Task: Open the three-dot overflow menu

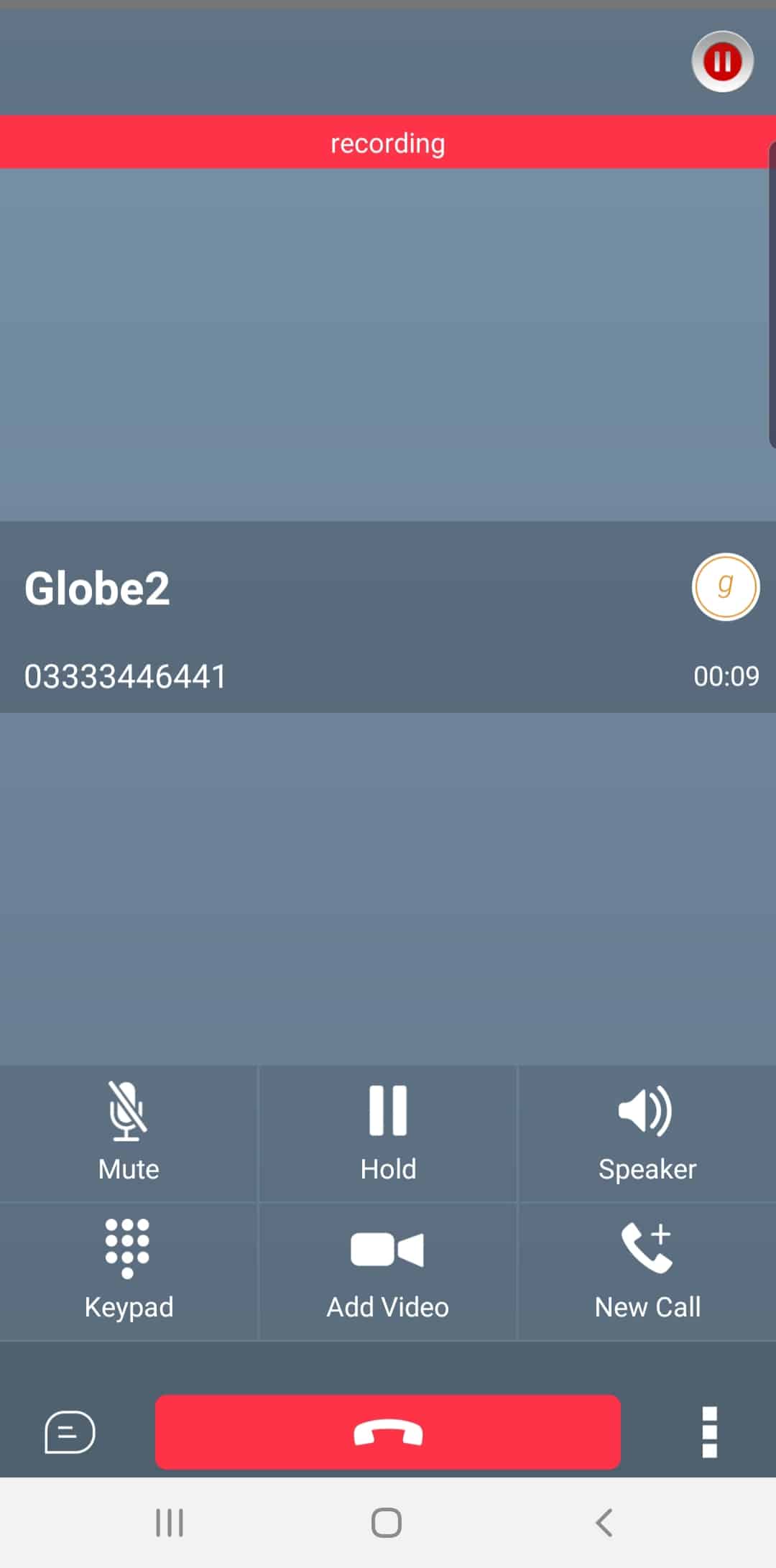Action: [x=709, y=1432]
